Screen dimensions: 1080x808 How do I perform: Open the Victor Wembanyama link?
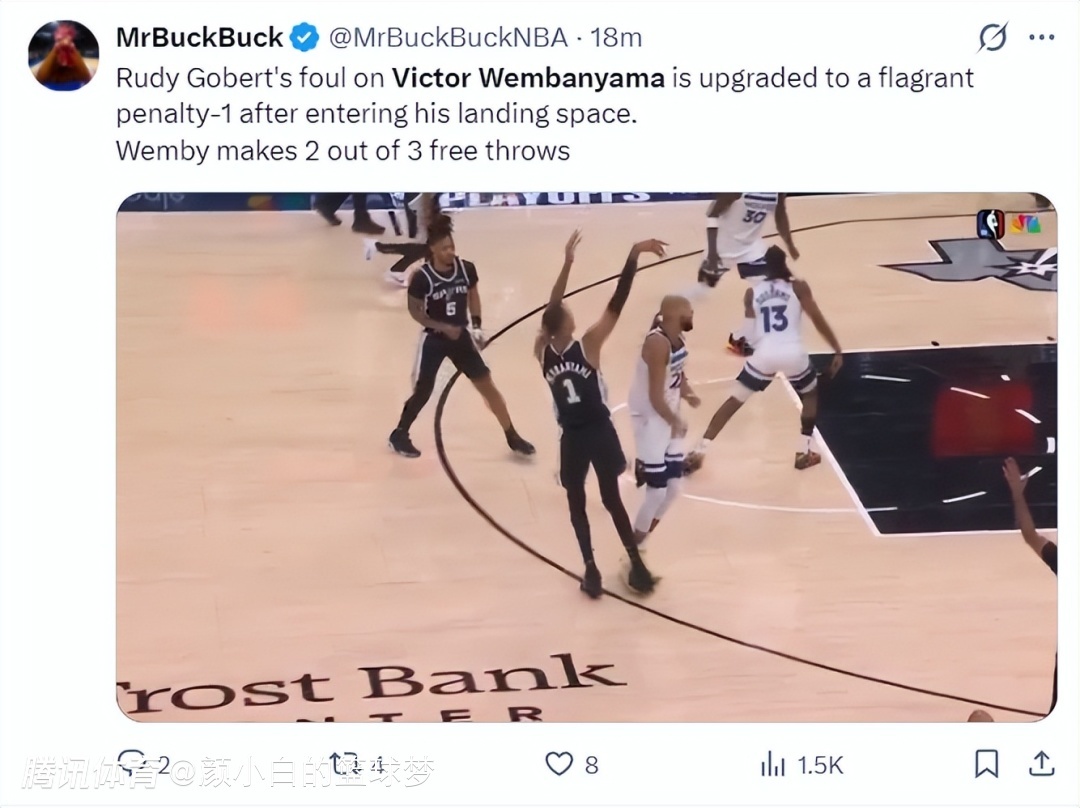528,78
